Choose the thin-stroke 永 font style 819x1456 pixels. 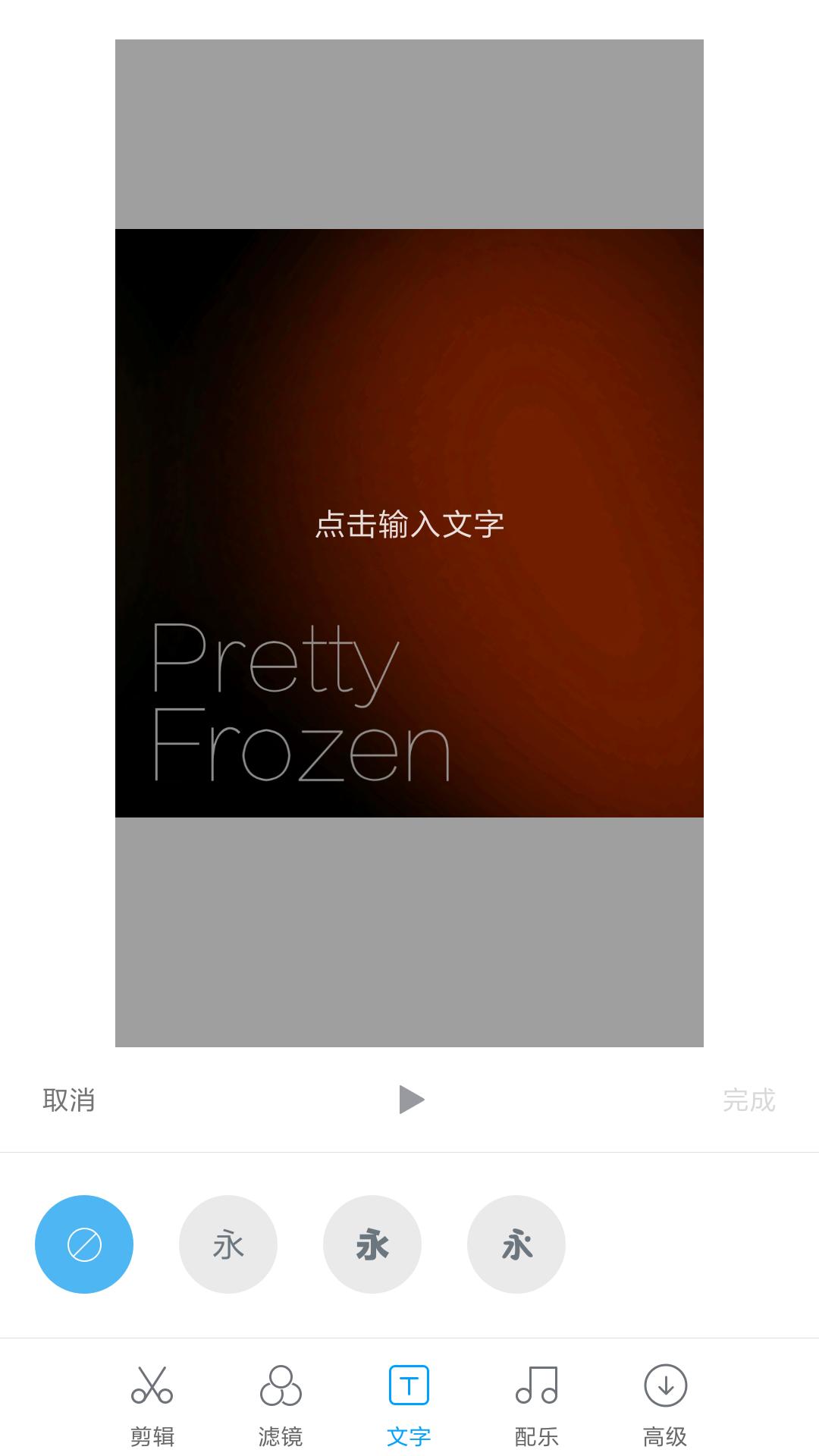click(227, 1244)
